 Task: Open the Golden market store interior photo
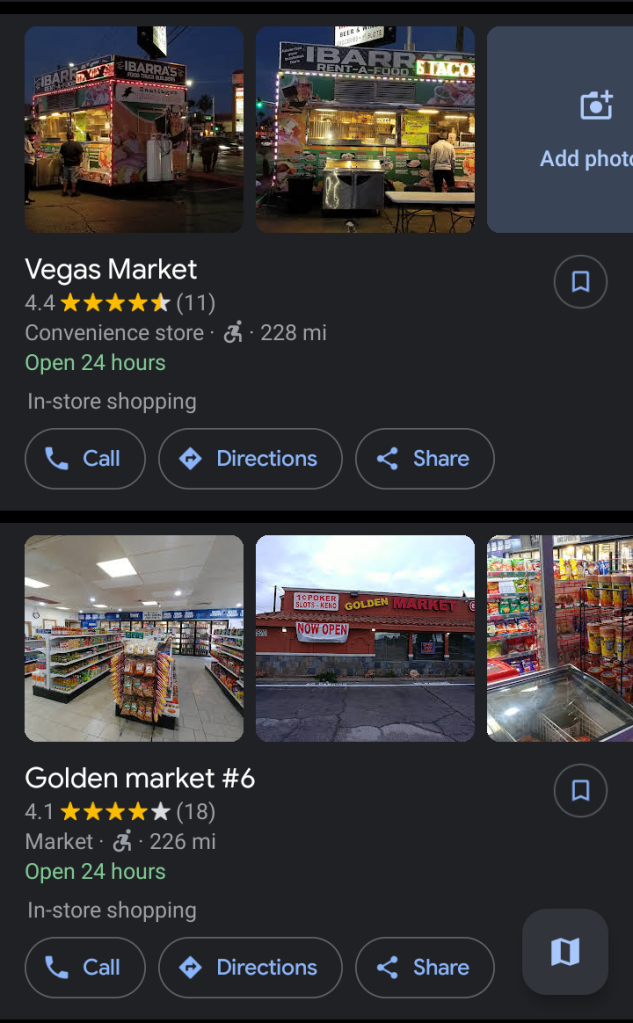point(134,638)
